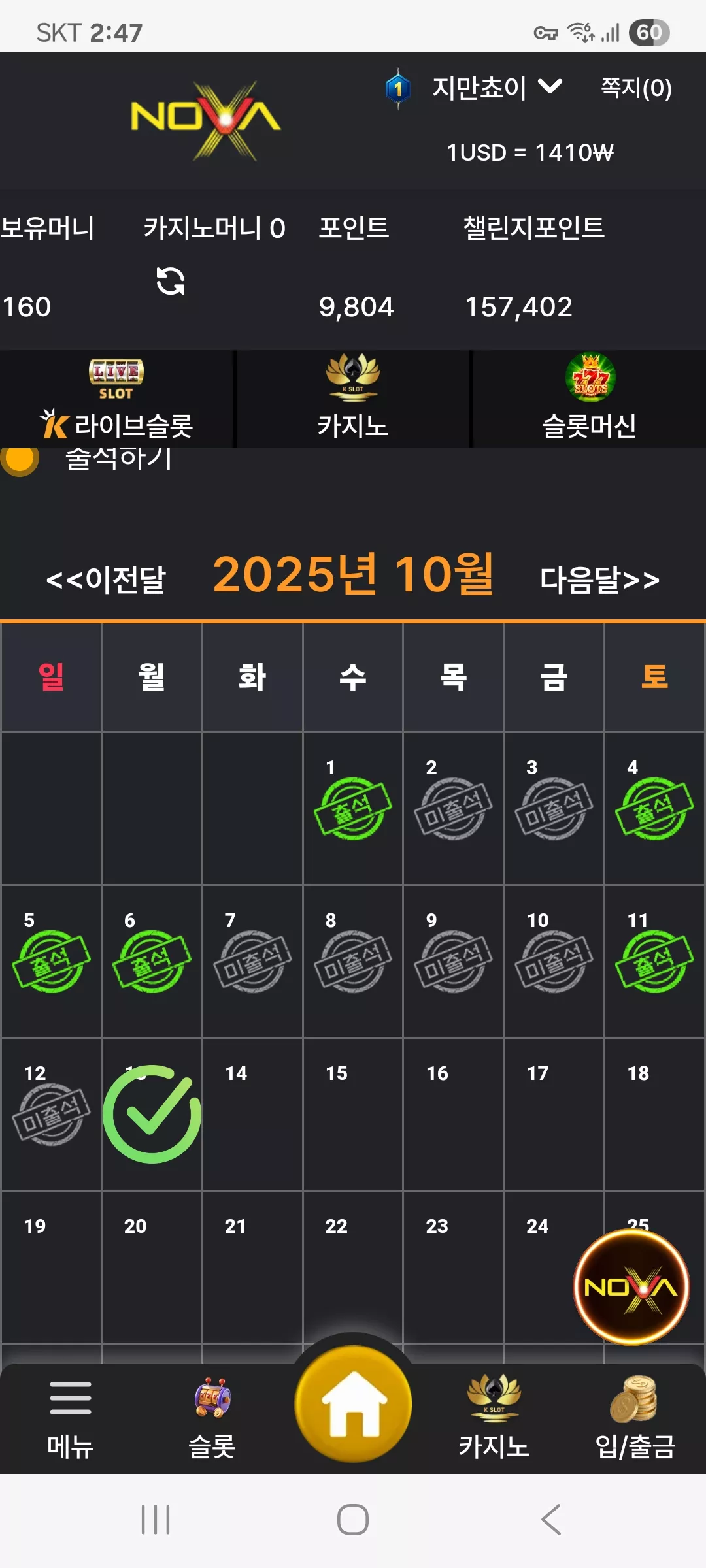Check in attendance with the green checkmark

click(152, 1115)
